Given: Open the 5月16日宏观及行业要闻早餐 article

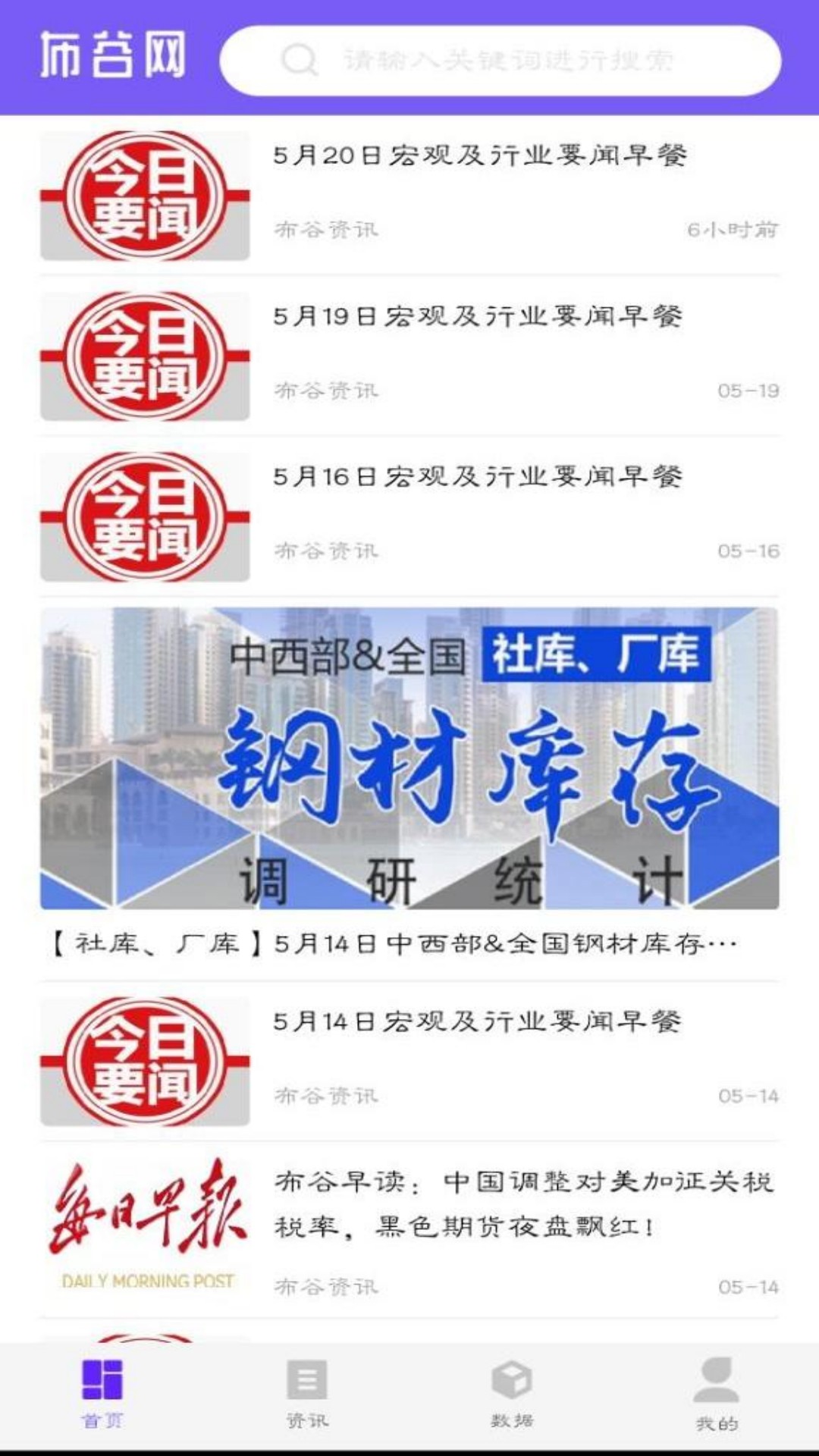Looking at the screenshot, I should point(478,478).
